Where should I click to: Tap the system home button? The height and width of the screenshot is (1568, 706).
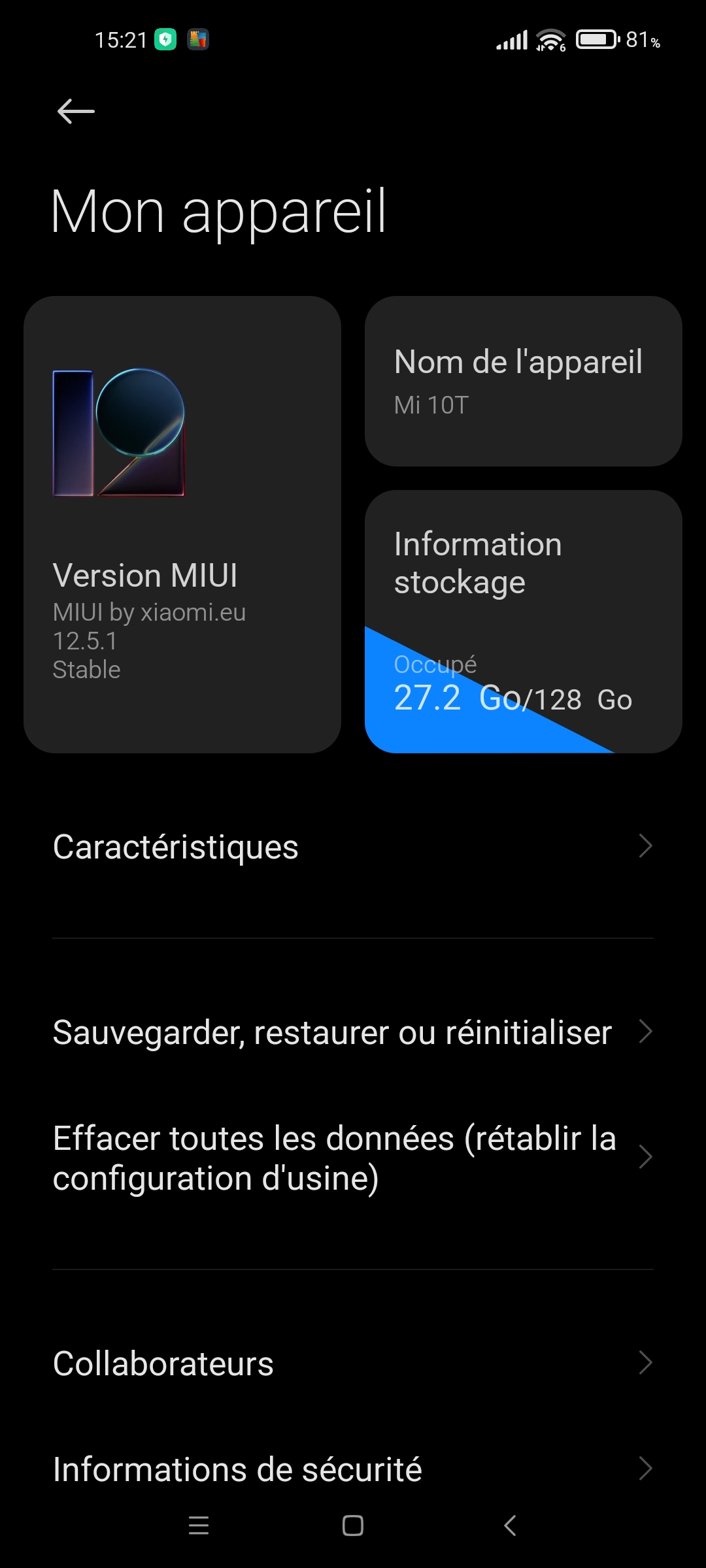[353, 1526]
